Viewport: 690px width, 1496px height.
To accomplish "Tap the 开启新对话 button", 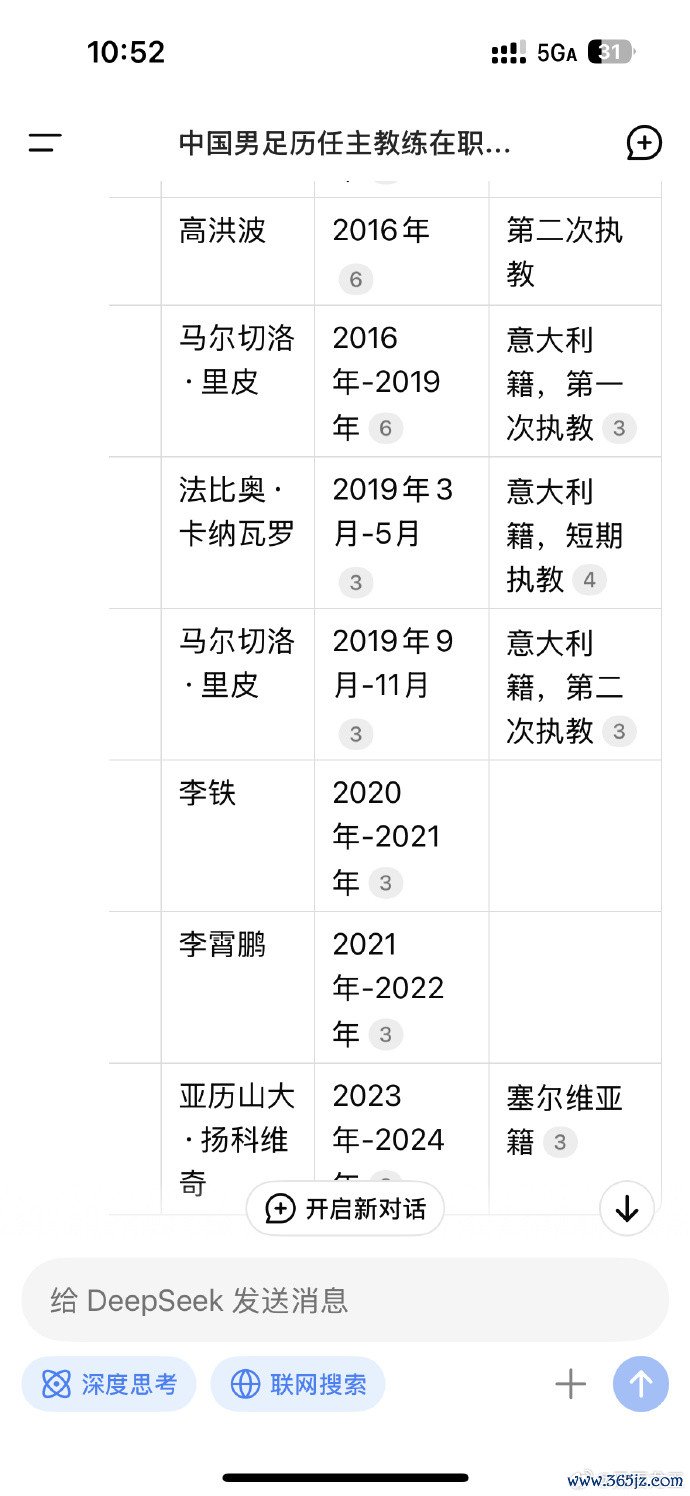I will (345, 1209).
